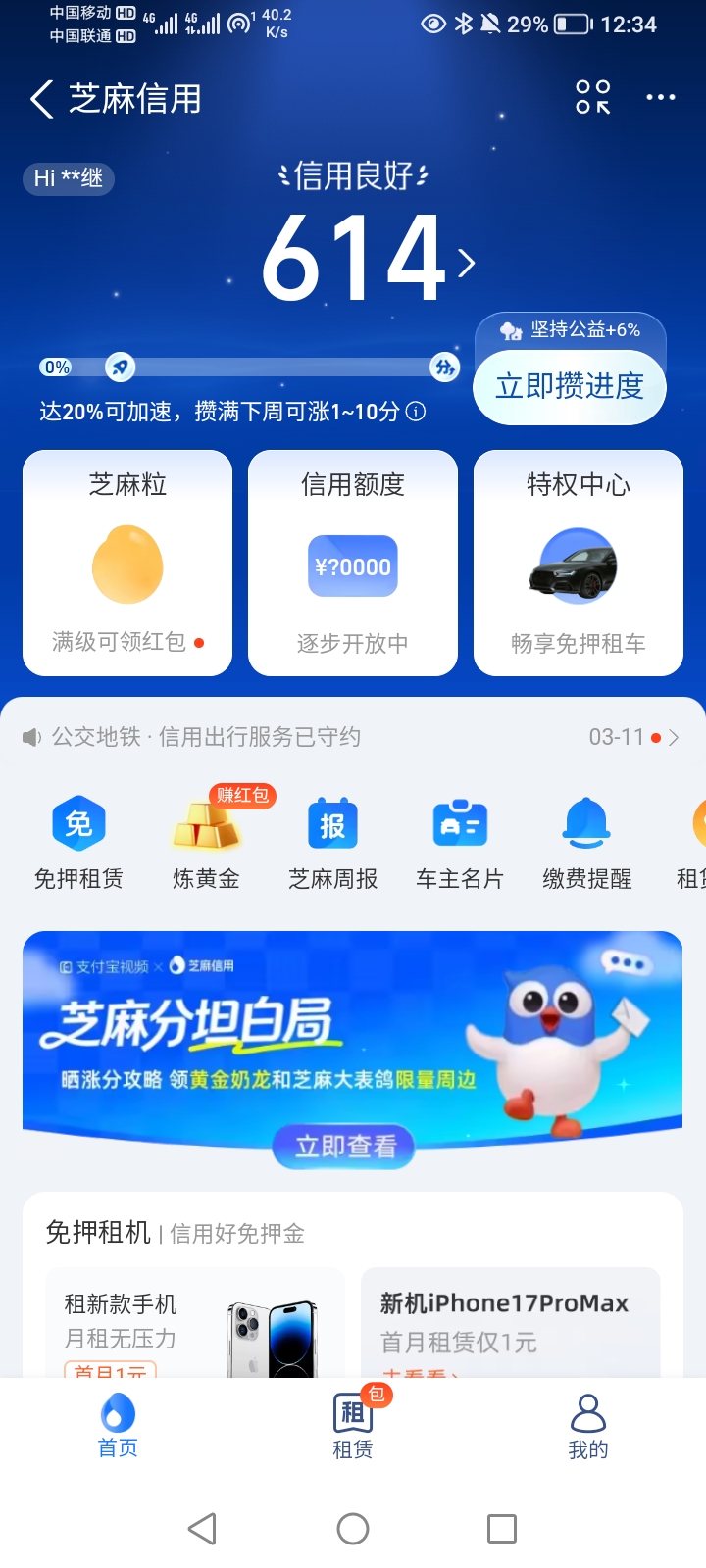
Task: Open the three-dot overflow menu
Action: (x=660, y=98)
